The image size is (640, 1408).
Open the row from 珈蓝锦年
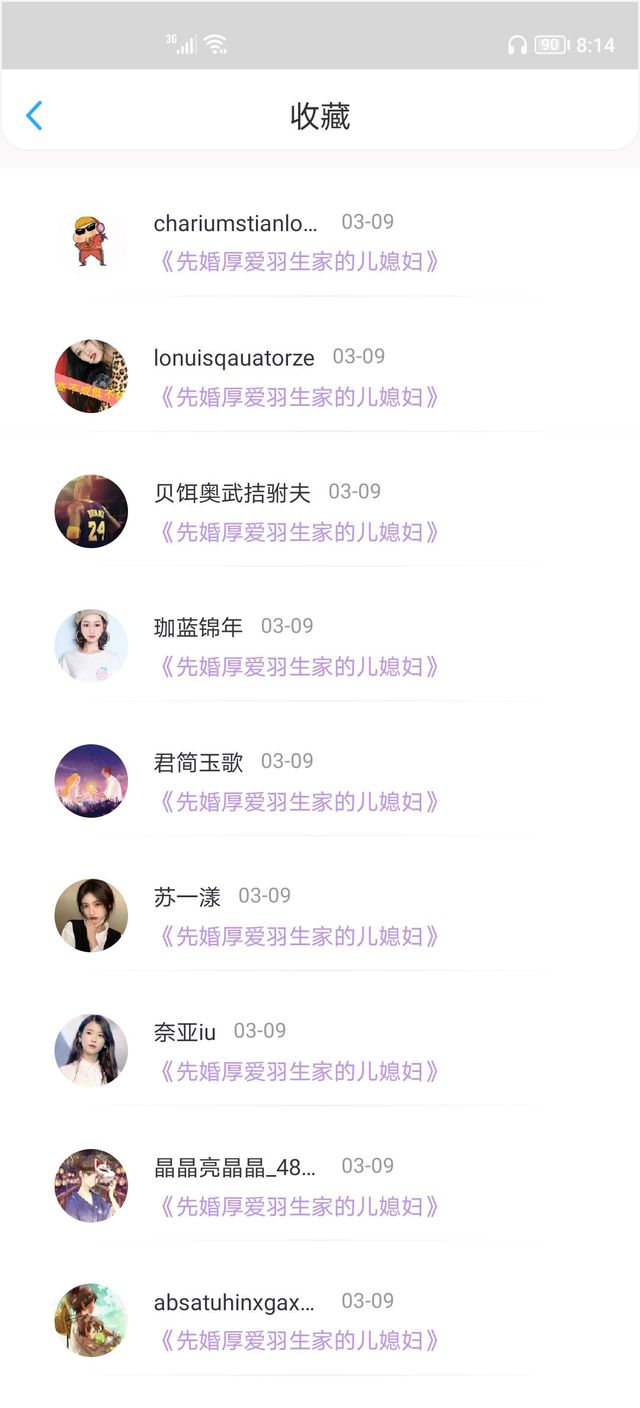coord(298,647)
